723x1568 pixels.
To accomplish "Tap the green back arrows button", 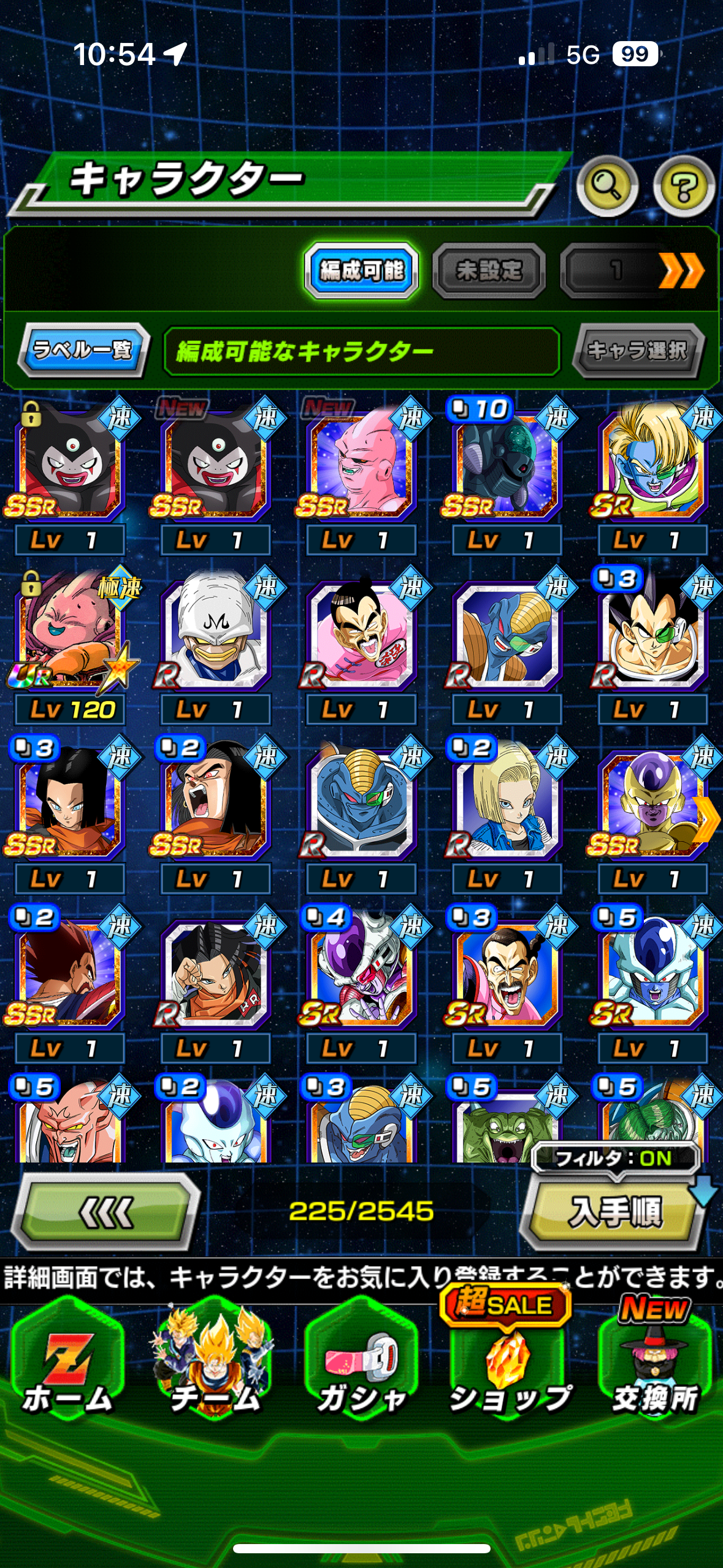I will [x=107, y=1212].
